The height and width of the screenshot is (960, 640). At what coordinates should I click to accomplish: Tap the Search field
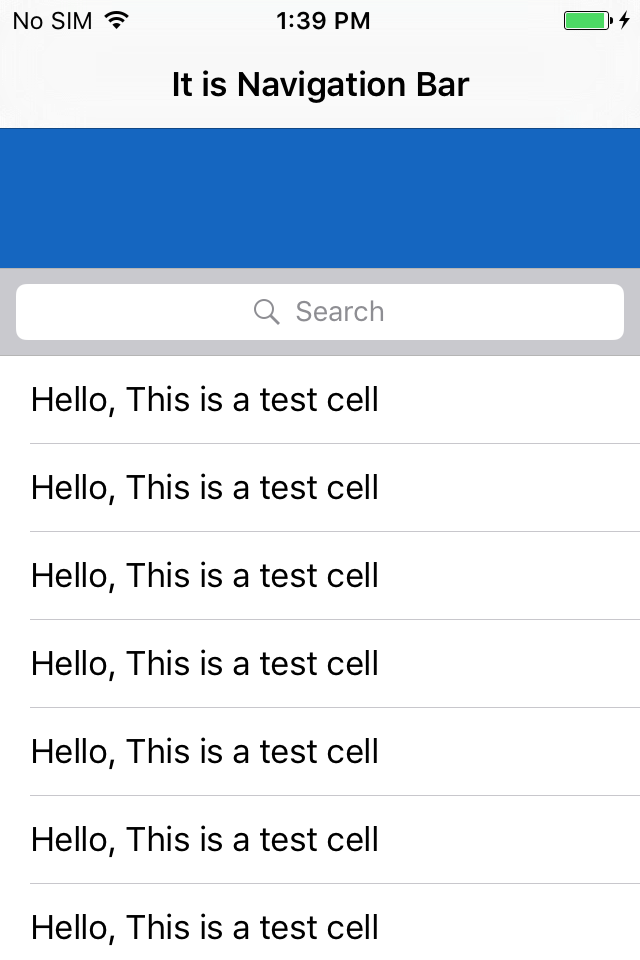tap(320, 312)
